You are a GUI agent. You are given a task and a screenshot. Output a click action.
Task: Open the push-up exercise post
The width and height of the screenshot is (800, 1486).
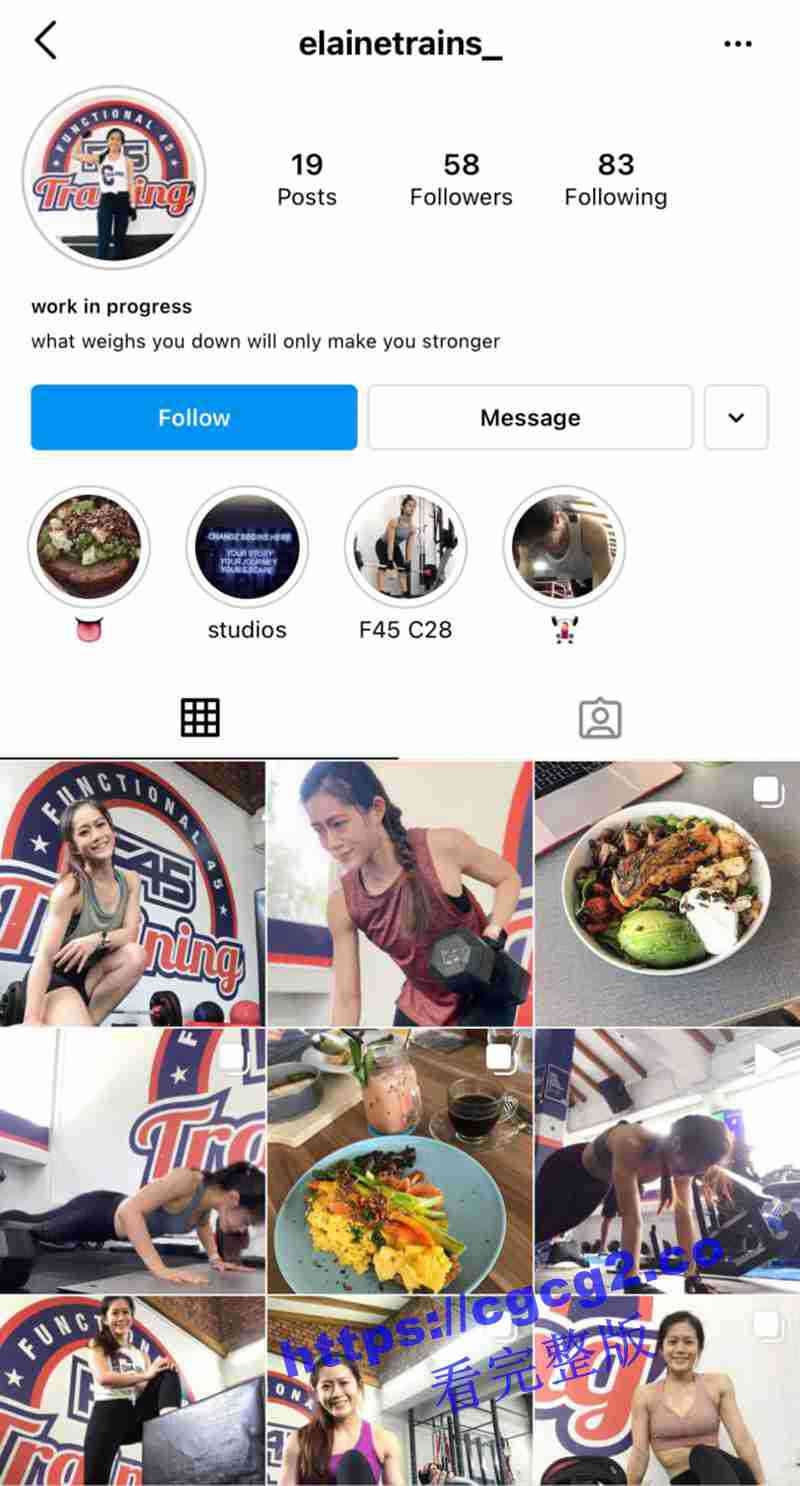[x=132, y=1160]
